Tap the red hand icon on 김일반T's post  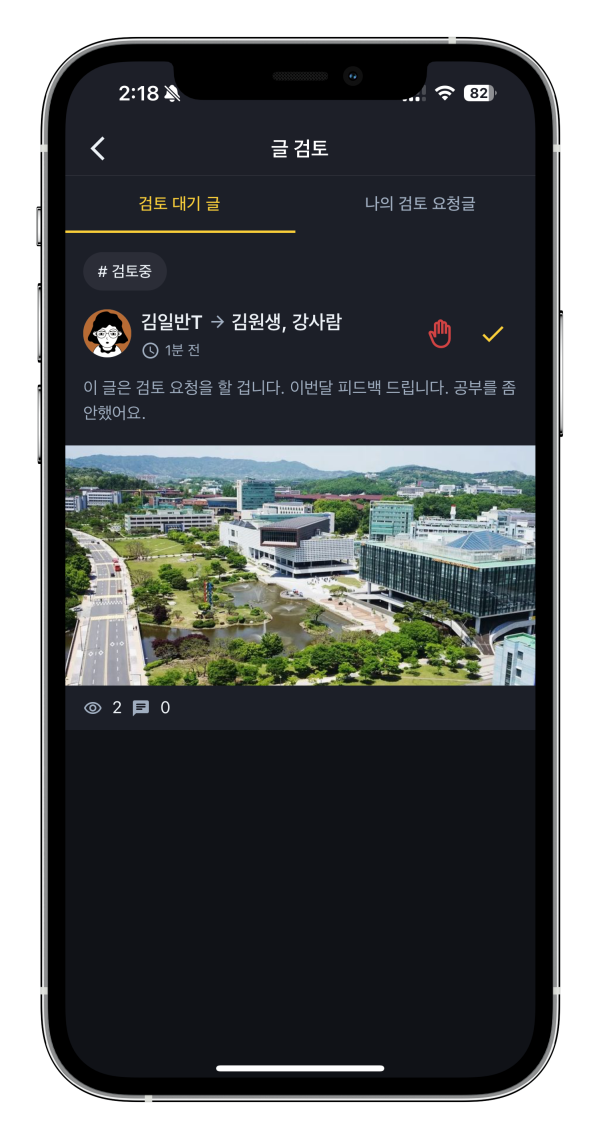(440, 334)
